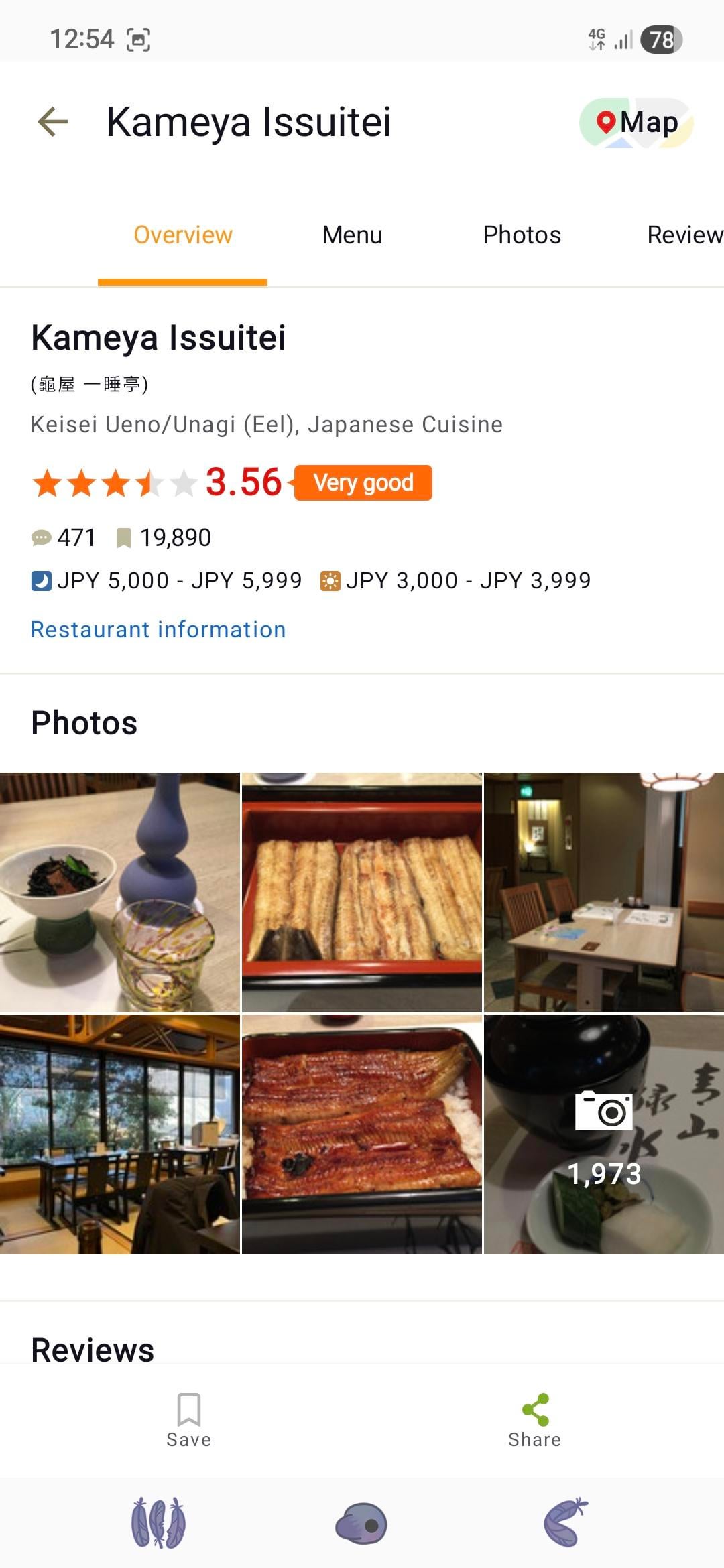Share this restaurant
724x1568 pixels.
534,1420
